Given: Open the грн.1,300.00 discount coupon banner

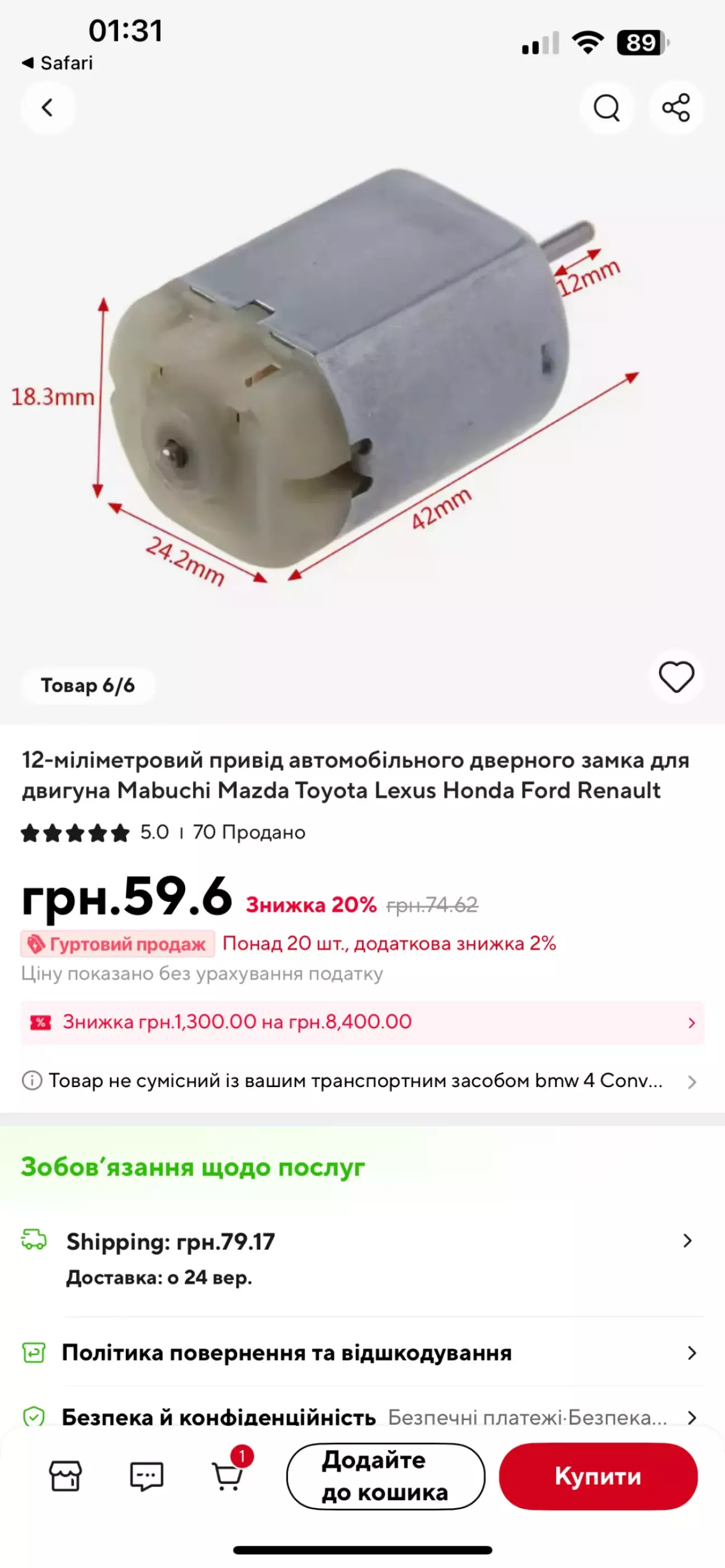Looking at the screenshot, I should pyautogui.click(x=362, y=1022).
